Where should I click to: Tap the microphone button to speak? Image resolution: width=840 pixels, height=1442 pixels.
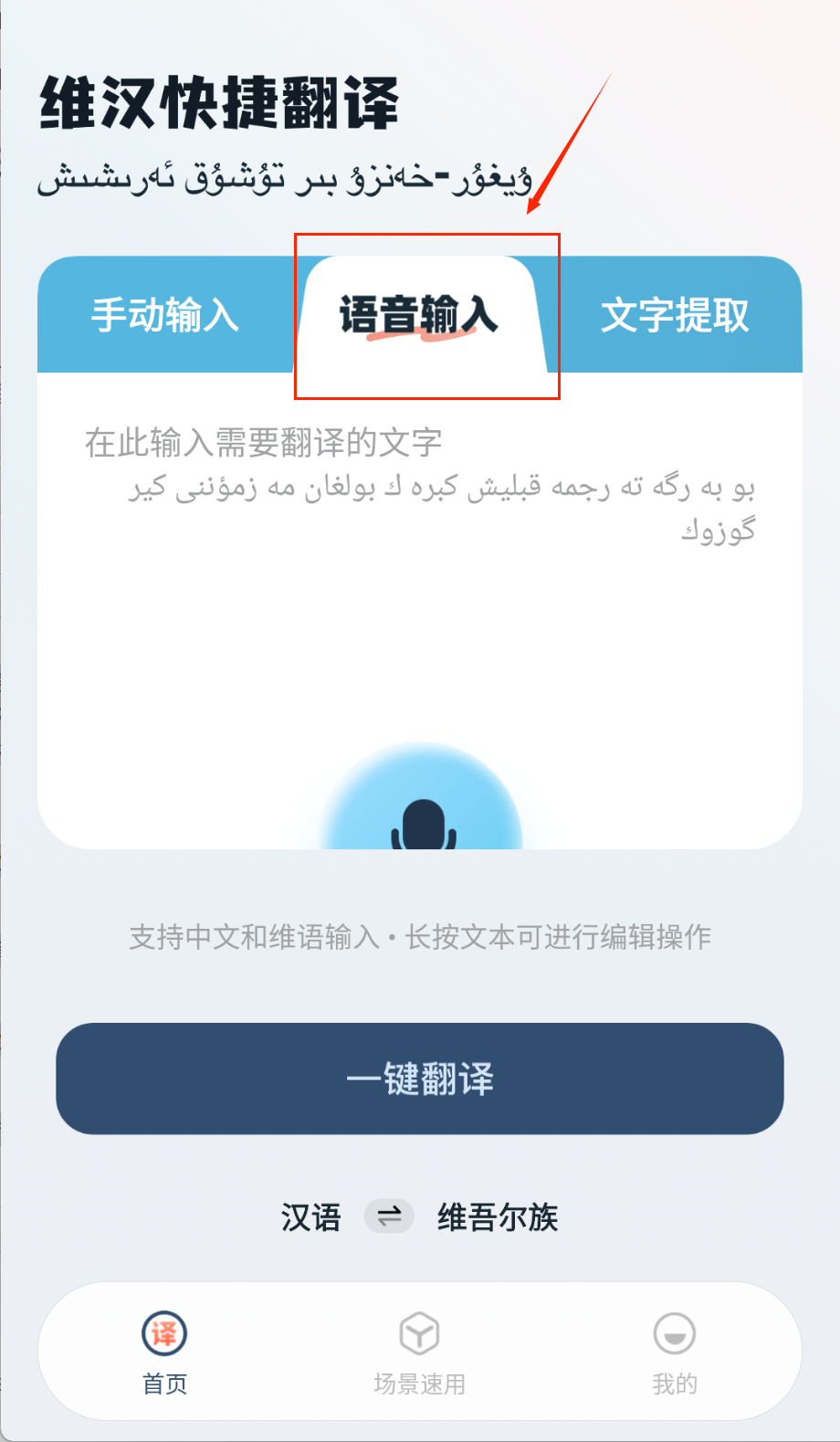422,813
